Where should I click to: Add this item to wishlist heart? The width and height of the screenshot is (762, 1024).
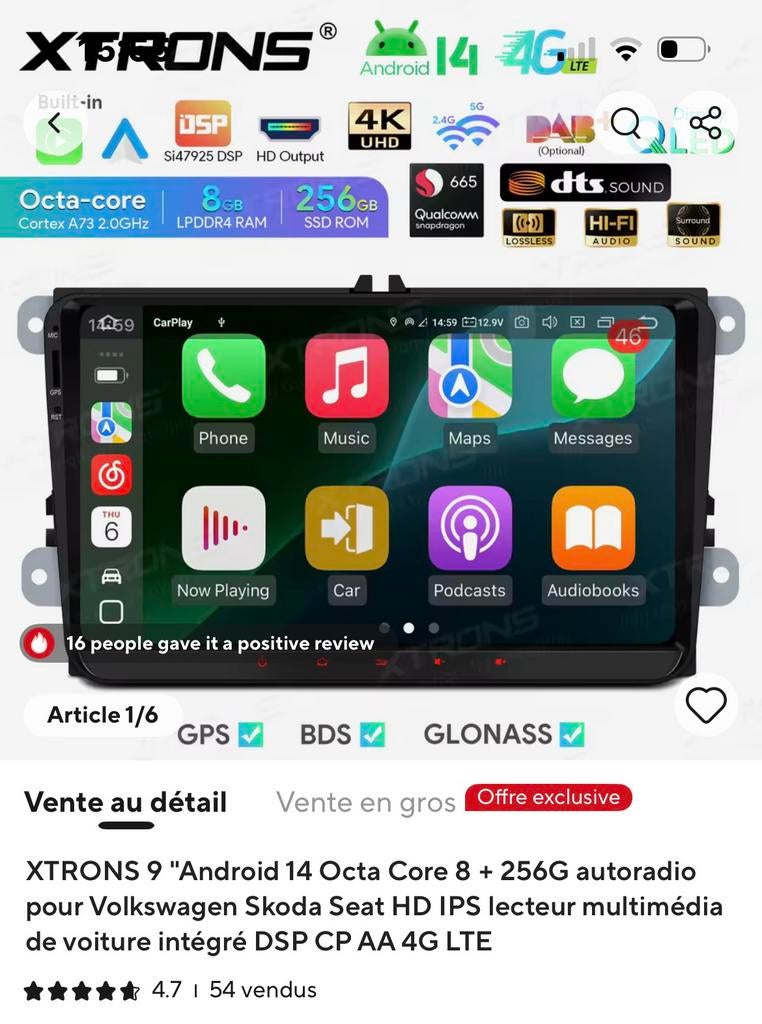pyautogui.click(x=706, y=706)
